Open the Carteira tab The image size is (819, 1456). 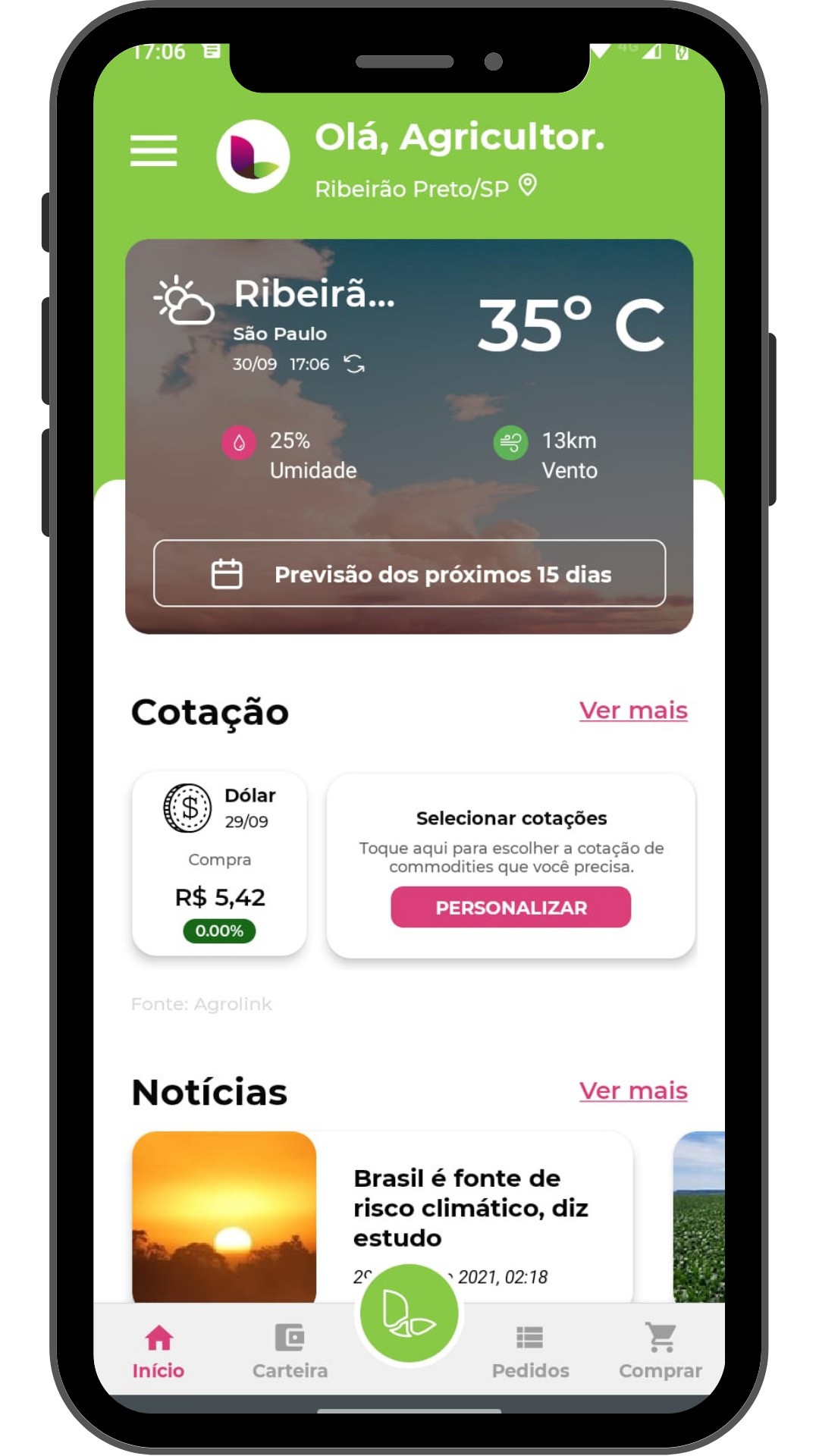pos(290,1351)
